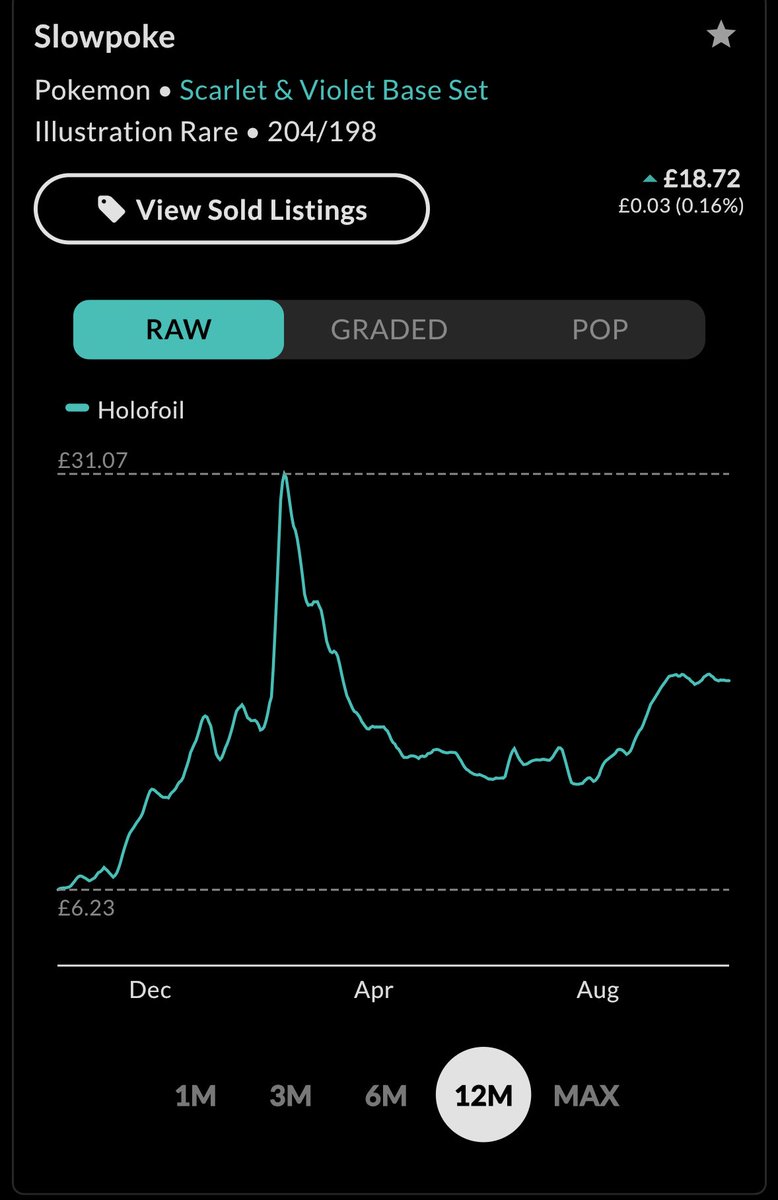The height and width of the screenshot is (1200, 778).
Task: Show the 3M price range
Action: 290,1095
